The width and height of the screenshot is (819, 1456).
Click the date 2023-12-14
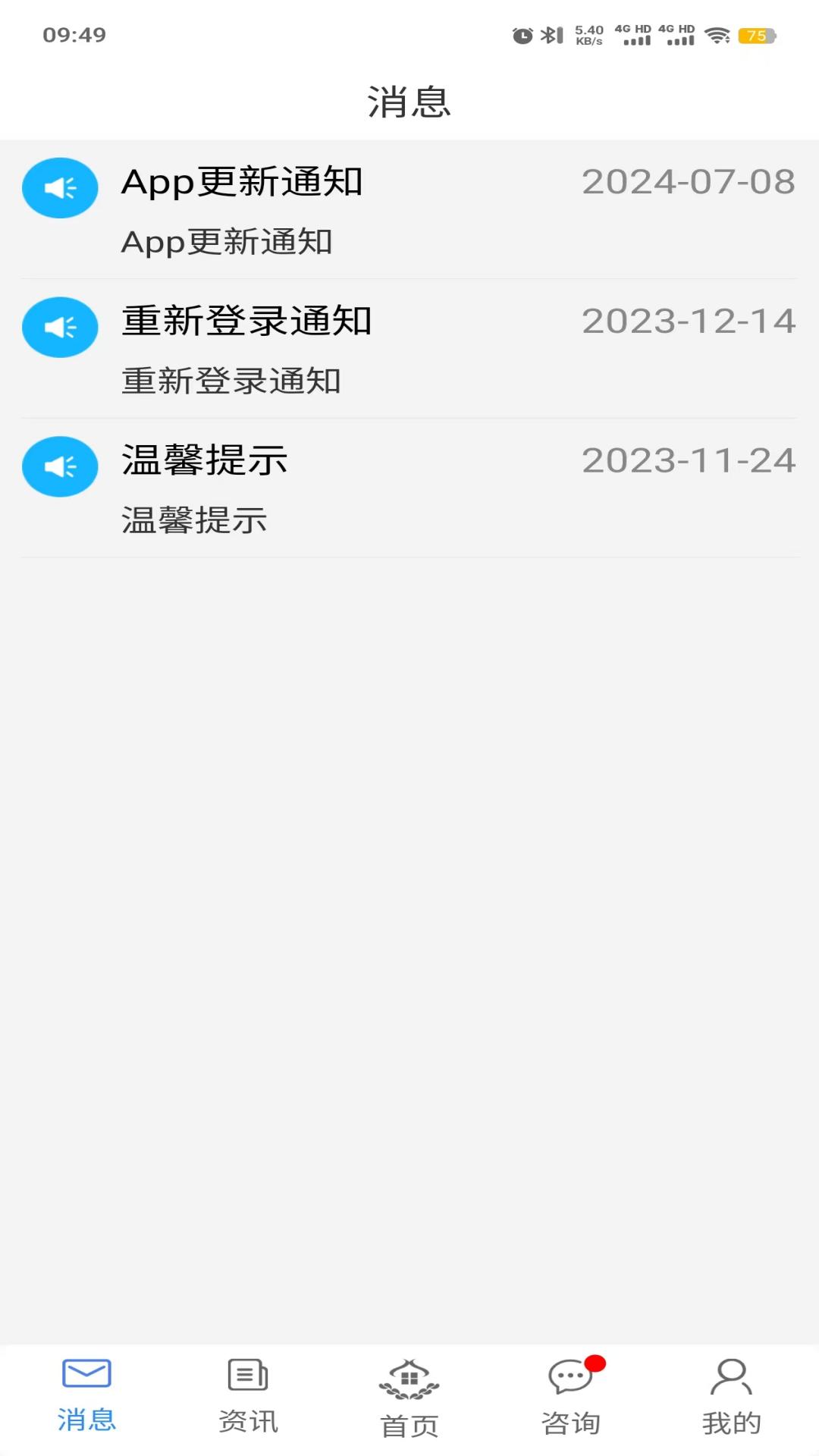tap(688, 322)
